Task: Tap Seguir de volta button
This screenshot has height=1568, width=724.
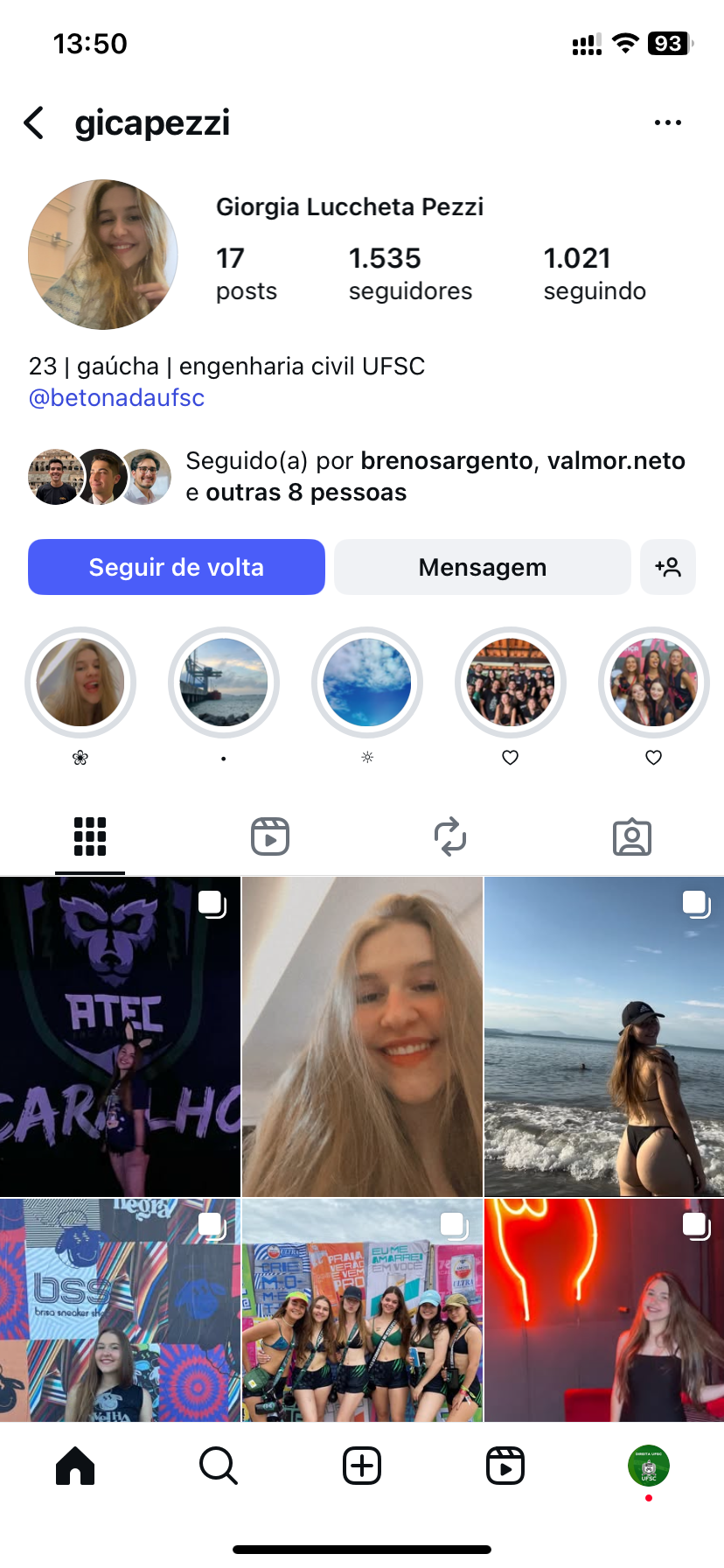Action: [x=177, y=567]
